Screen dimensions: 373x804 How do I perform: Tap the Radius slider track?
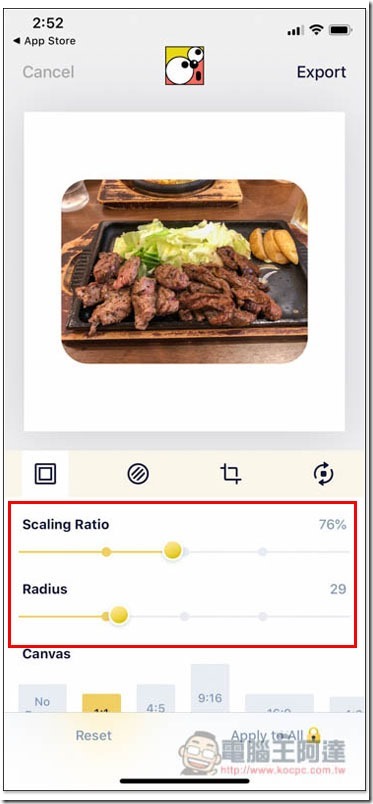coord(184,616)
